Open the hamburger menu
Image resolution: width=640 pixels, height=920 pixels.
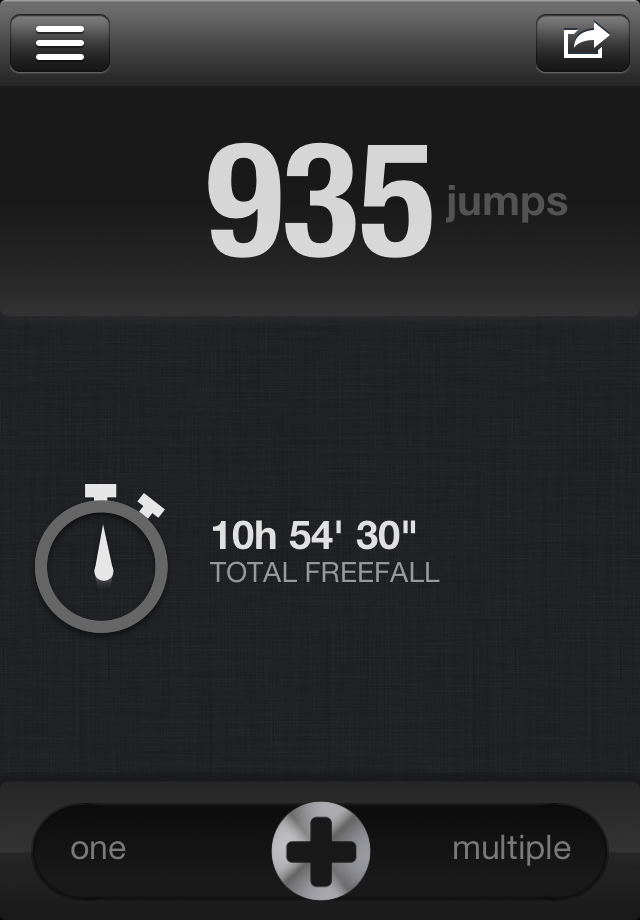tap(60, 43)
